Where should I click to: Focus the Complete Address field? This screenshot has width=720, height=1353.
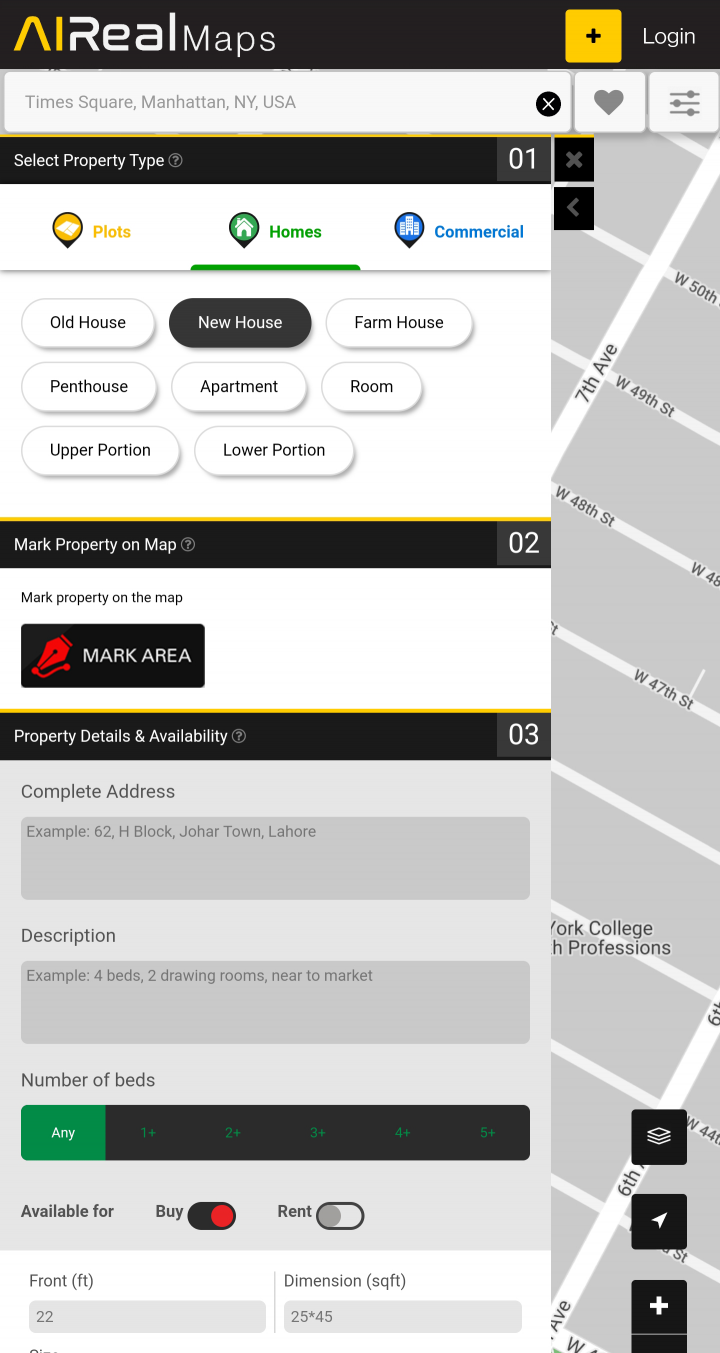click(275, 858)
